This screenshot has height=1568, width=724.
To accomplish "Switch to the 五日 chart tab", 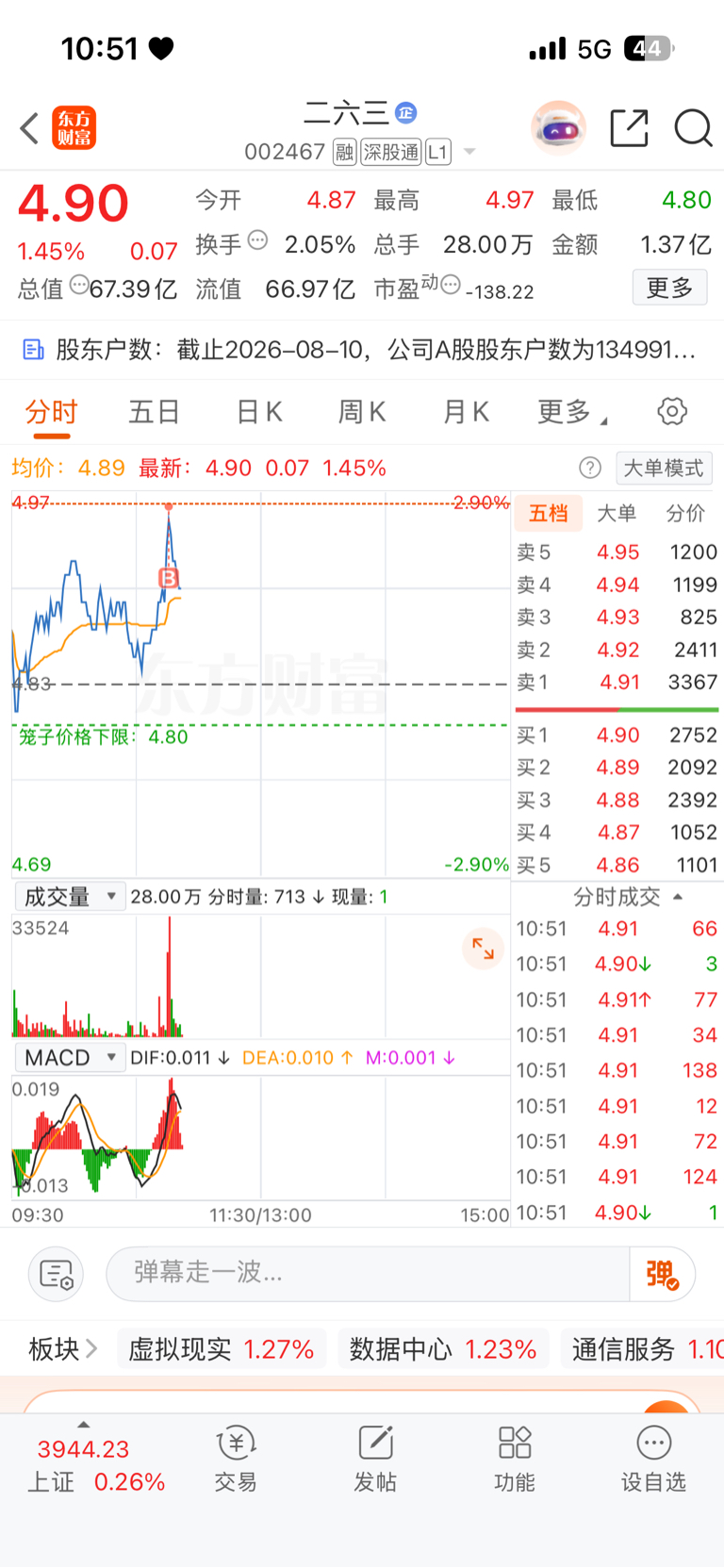I will click(x=155, y=412).
